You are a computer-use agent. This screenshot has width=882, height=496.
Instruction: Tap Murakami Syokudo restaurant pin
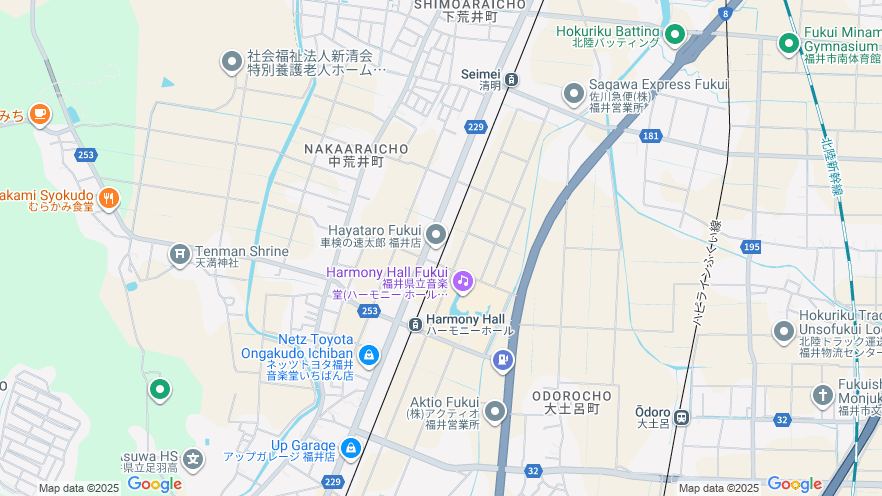(x=109, y=198)
